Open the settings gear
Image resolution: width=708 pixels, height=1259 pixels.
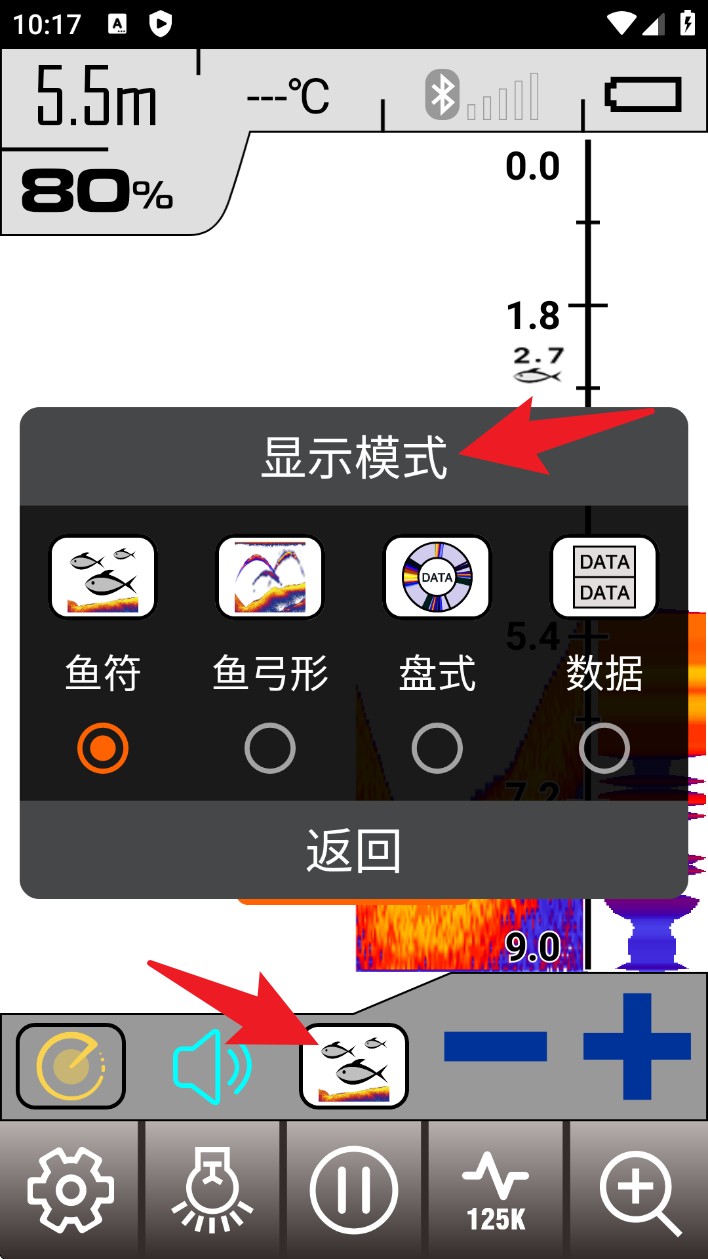pyautogui.click(x=70, y=1190)
